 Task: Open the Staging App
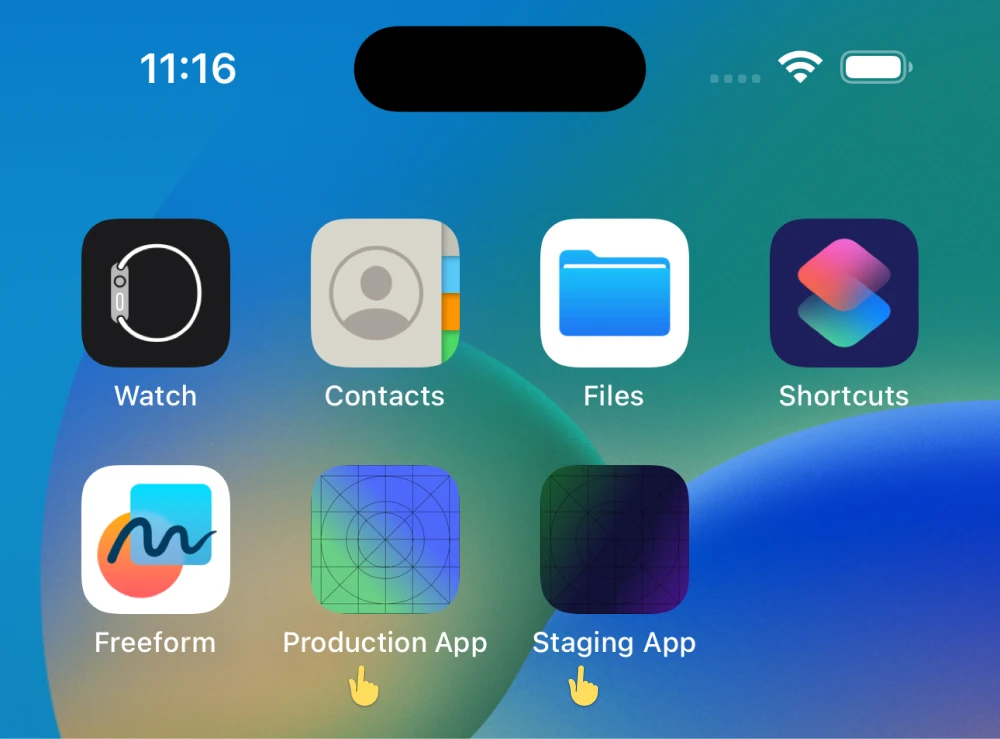click(614, 539)
